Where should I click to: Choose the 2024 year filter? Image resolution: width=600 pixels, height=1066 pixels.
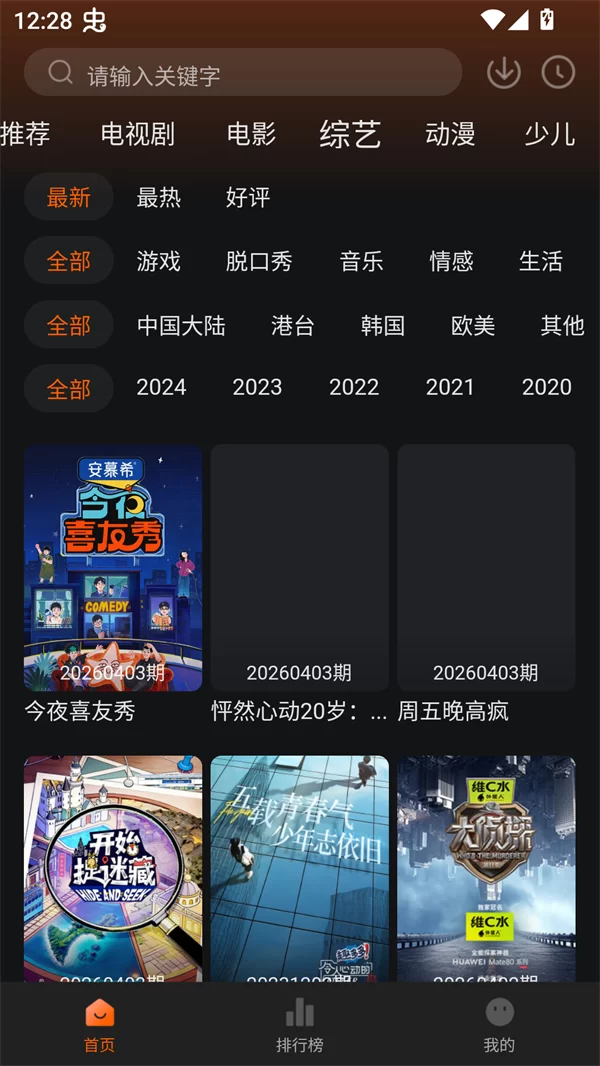tap(161, 387)
